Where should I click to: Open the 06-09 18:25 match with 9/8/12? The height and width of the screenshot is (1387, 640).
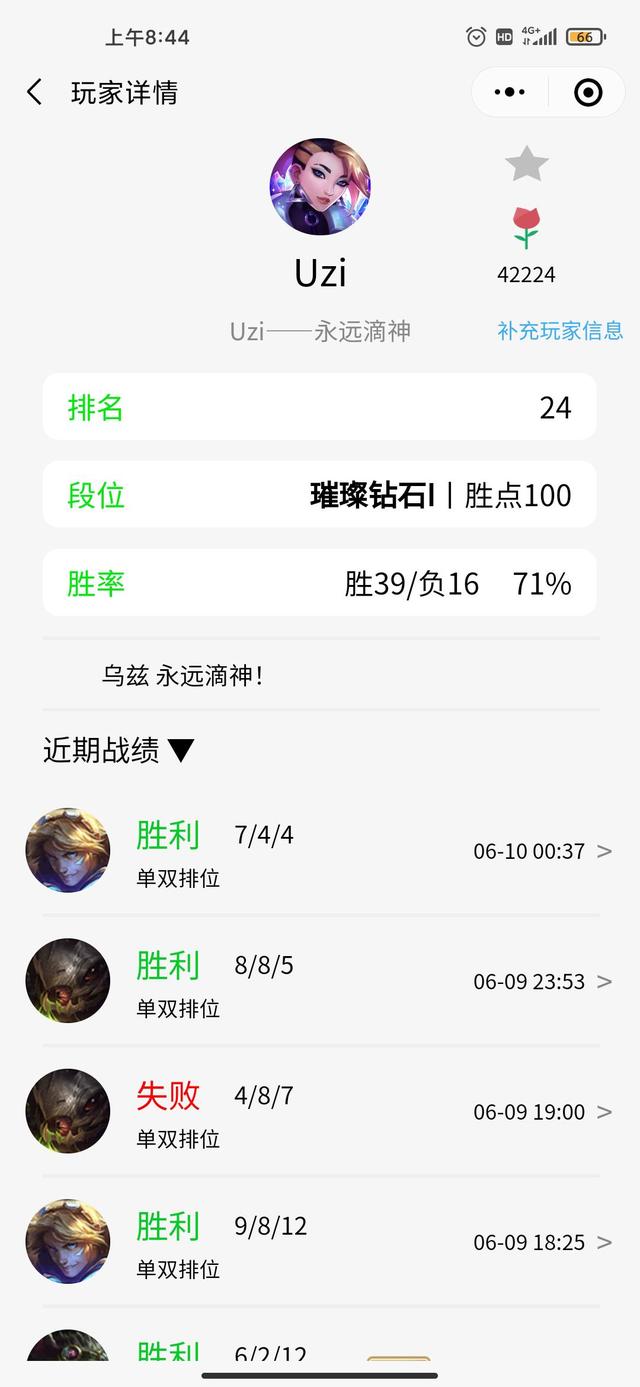coord(320,1242)
